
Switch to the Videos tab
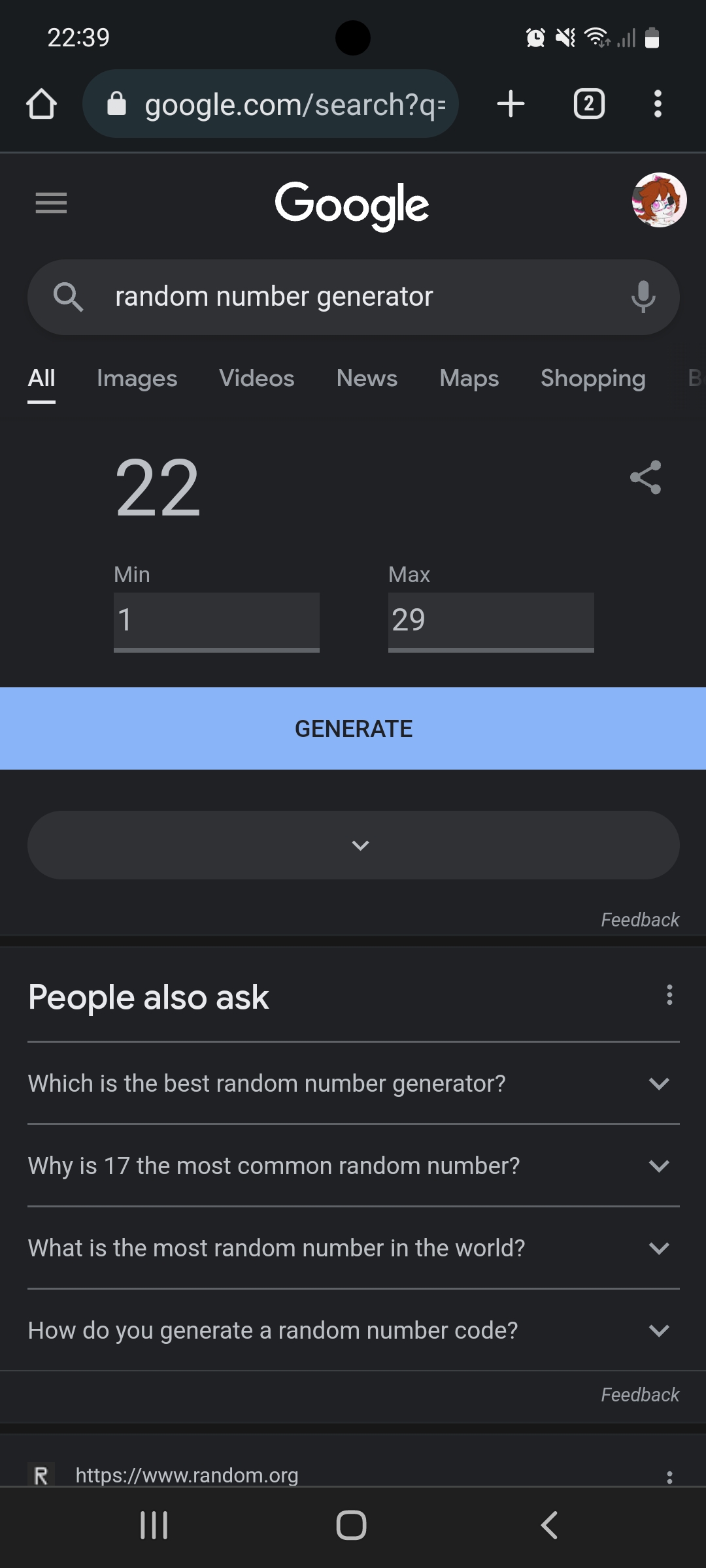pos(256,378)
